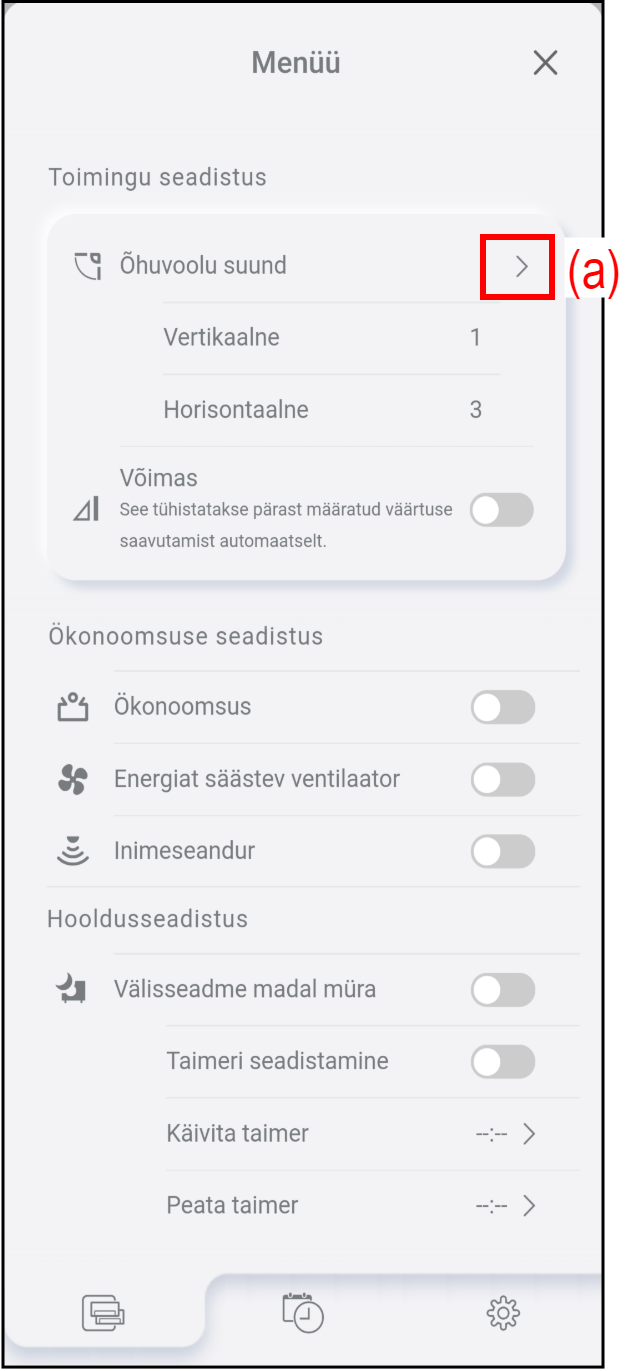This screenshot has height=1371, width=628.
Task: Switch to the schedule calendar tab
Action: [x=303, y=1312]
